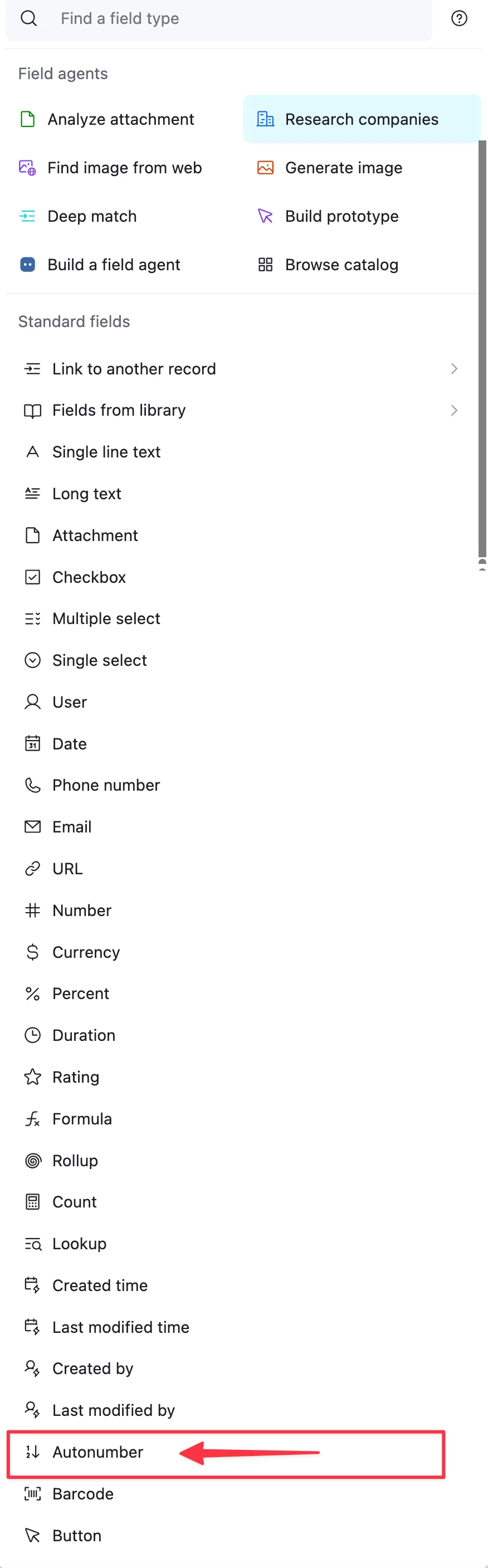This screenshot has height=1568, width=488.
Task: Choose the Checkbox field type
Action: [x=89, y=577]
